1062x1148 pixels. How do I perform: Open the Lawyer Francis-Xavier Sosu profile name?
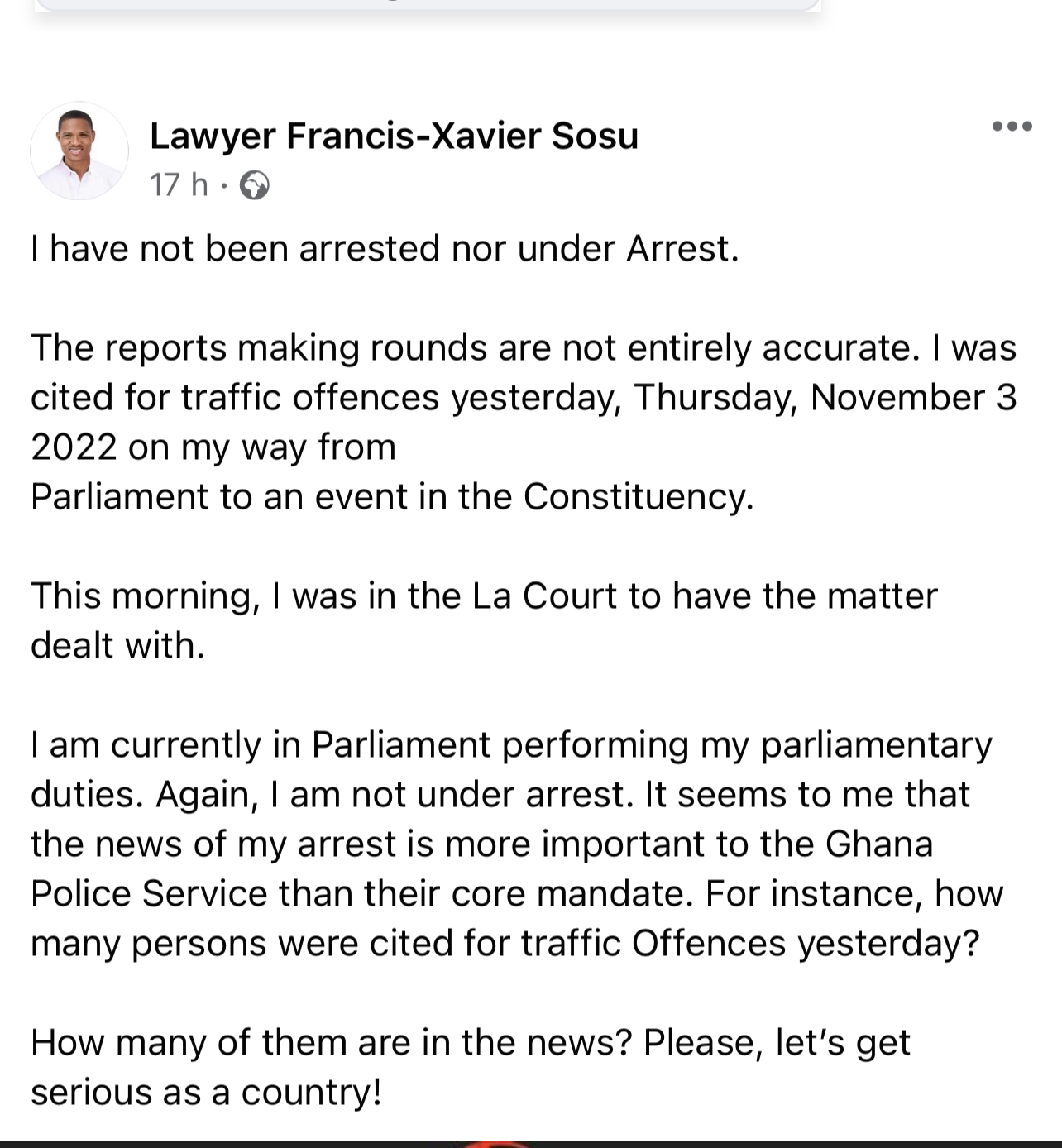pyautogui.click(x=394, y=136)
